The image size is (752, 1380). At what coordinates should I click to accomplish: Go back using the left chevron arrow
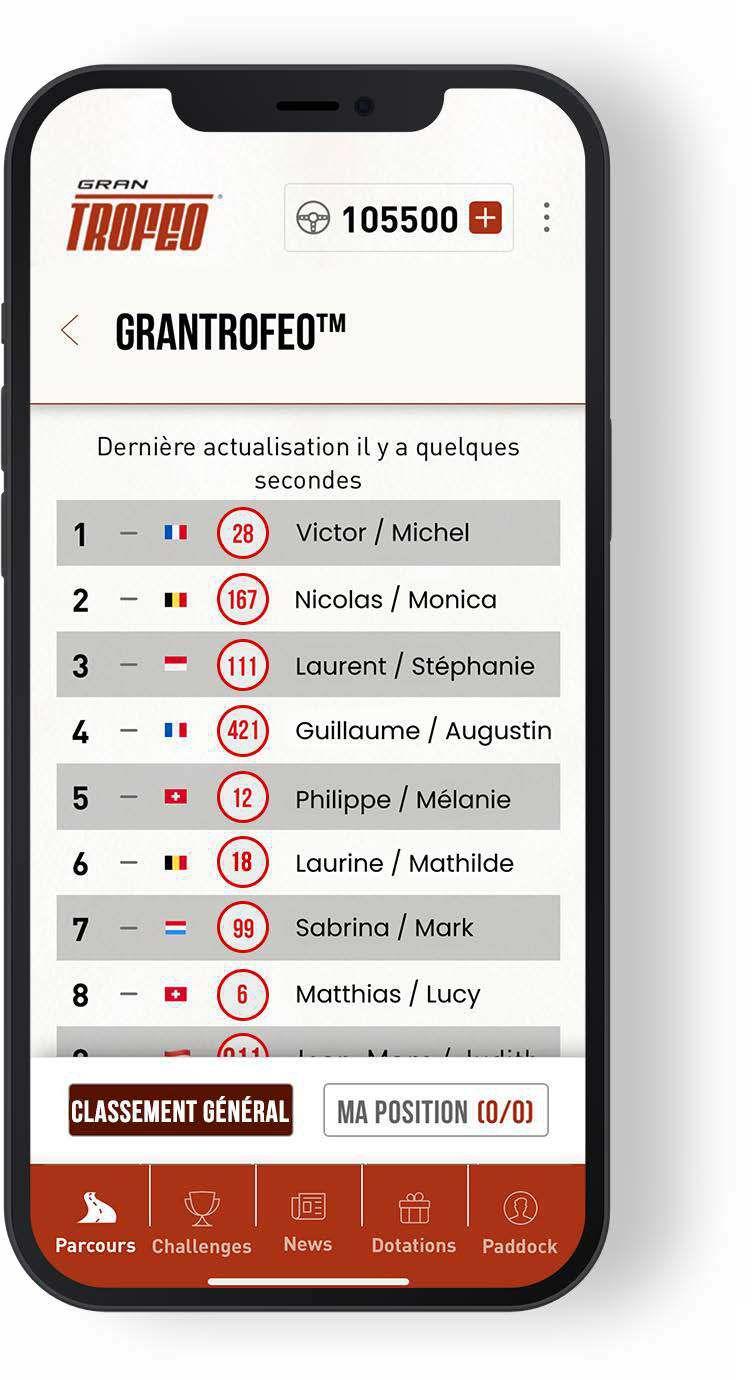(70, 328)
